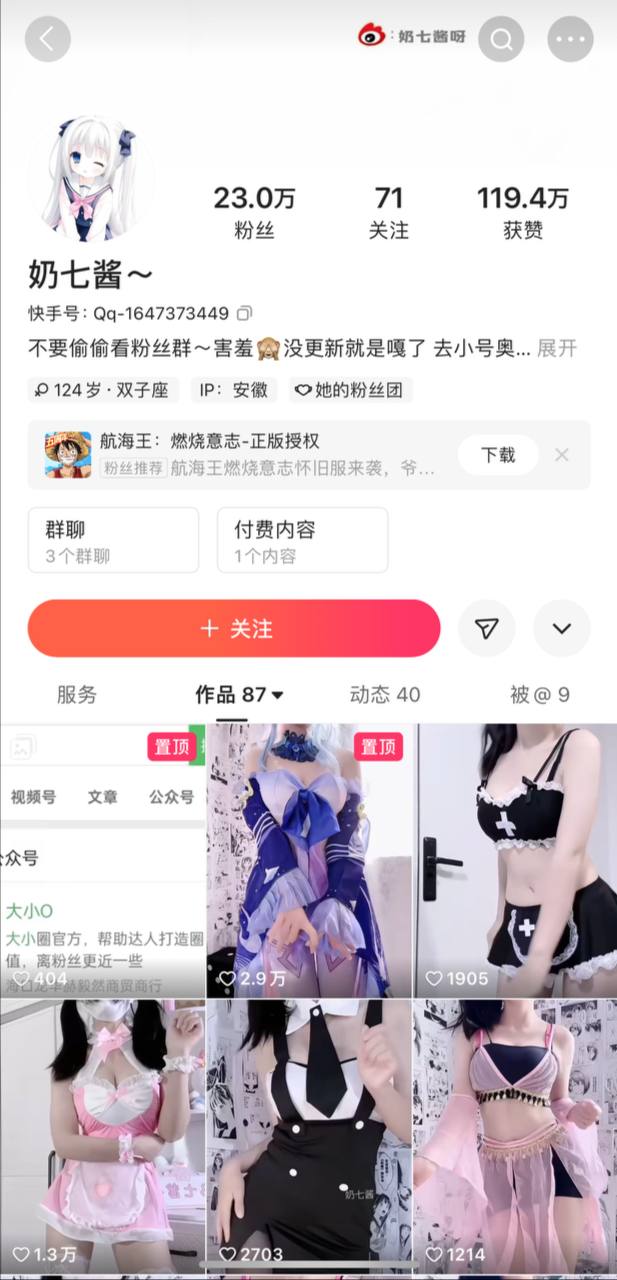617x1280 pixels.
Task: Tap the red 关注 follow button
Action: click(234, 628)
